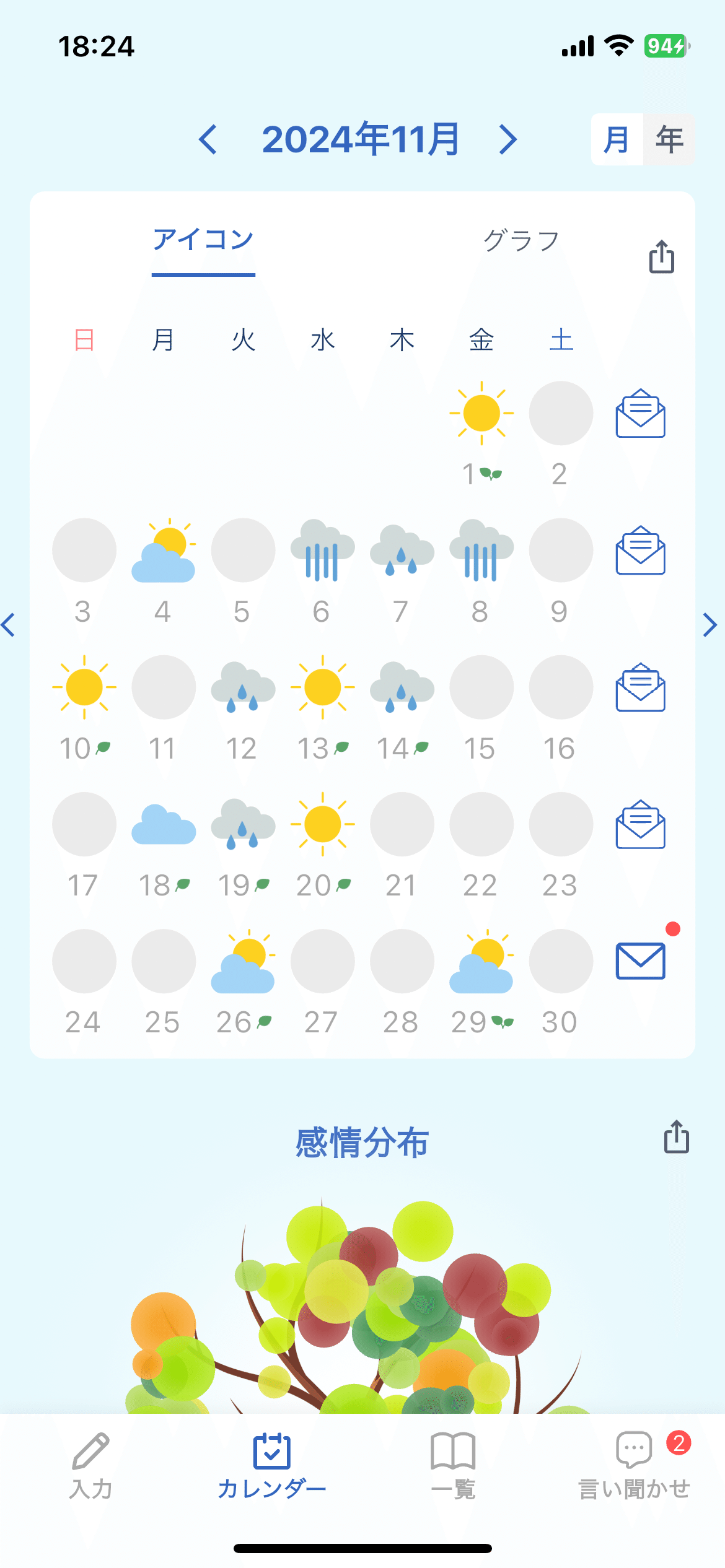The width and height of the screenshot is (725, 1568).
Task: Tap the drizzle icon on November 19
Action: click(x=243, y=824)
